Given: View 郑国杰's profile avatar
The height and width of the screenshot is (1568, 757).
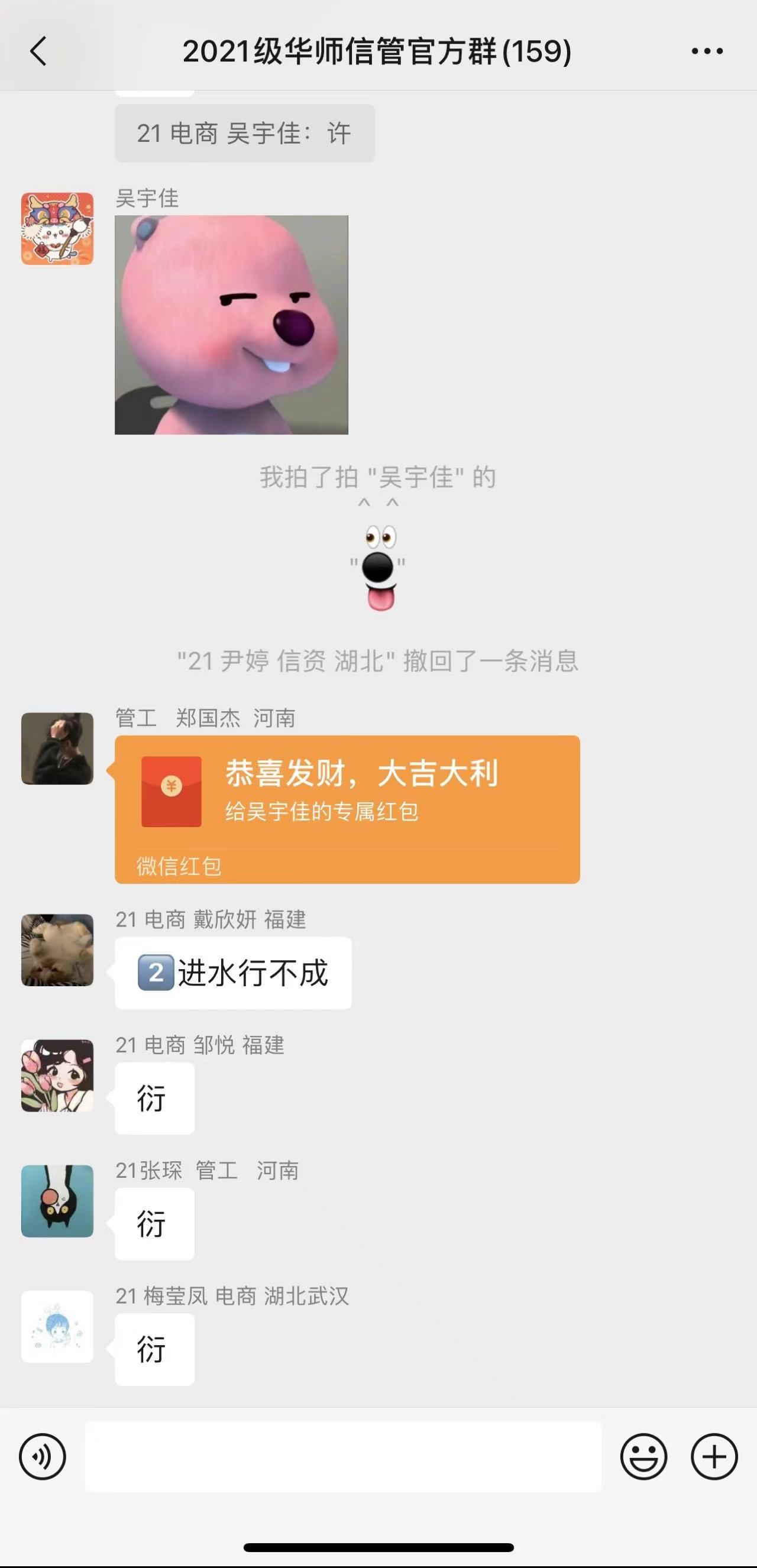Looking at the screenshot, I should (x=57, y=749).
